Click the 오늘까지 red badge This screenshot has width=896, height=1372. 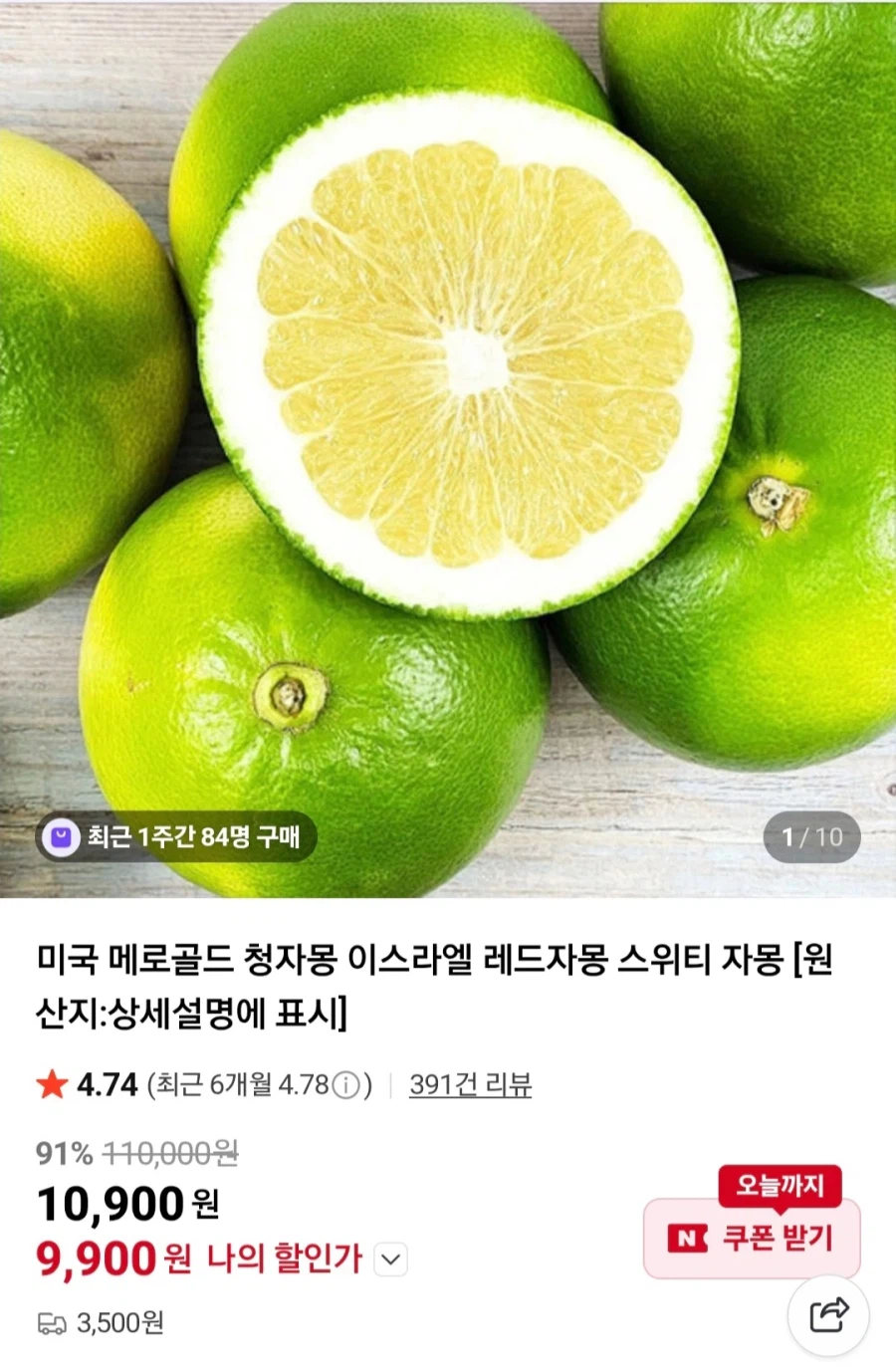(x=780, y=1185)
